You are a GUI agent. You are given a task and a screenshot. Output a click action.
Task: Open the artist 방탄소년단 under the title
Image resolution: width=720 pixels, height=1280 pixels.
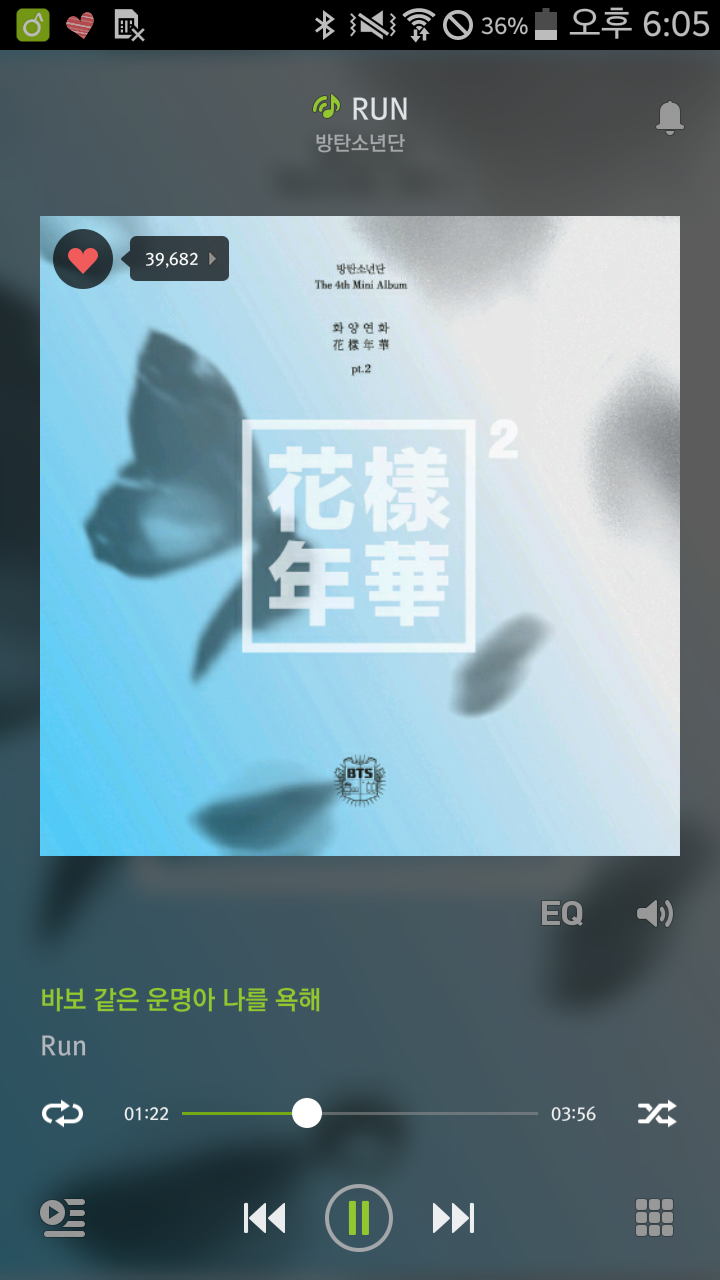[360, 143]
